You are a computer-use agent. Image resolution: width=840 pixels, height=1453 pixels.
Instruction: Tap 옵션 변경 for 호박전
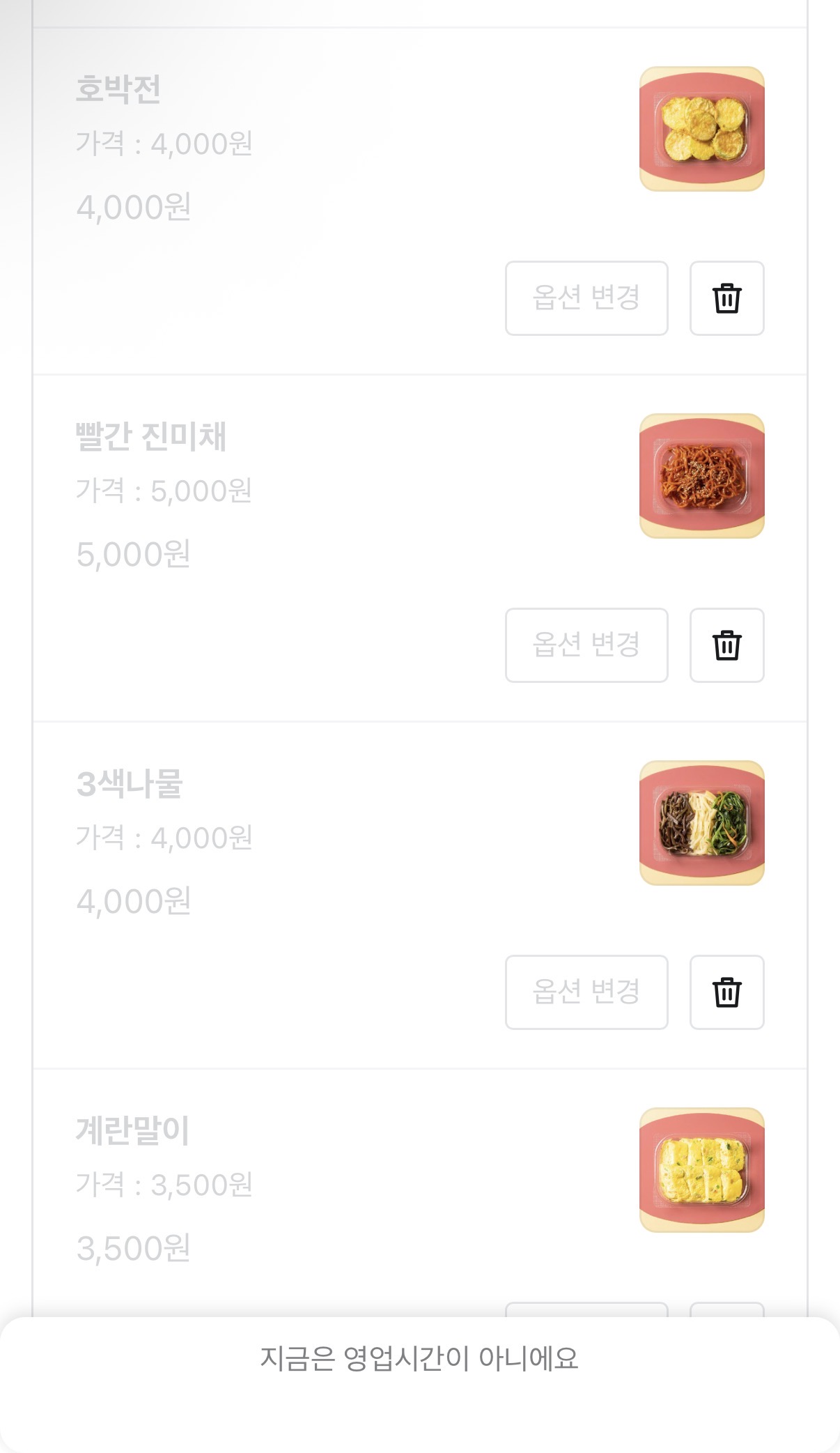(586, 298)
